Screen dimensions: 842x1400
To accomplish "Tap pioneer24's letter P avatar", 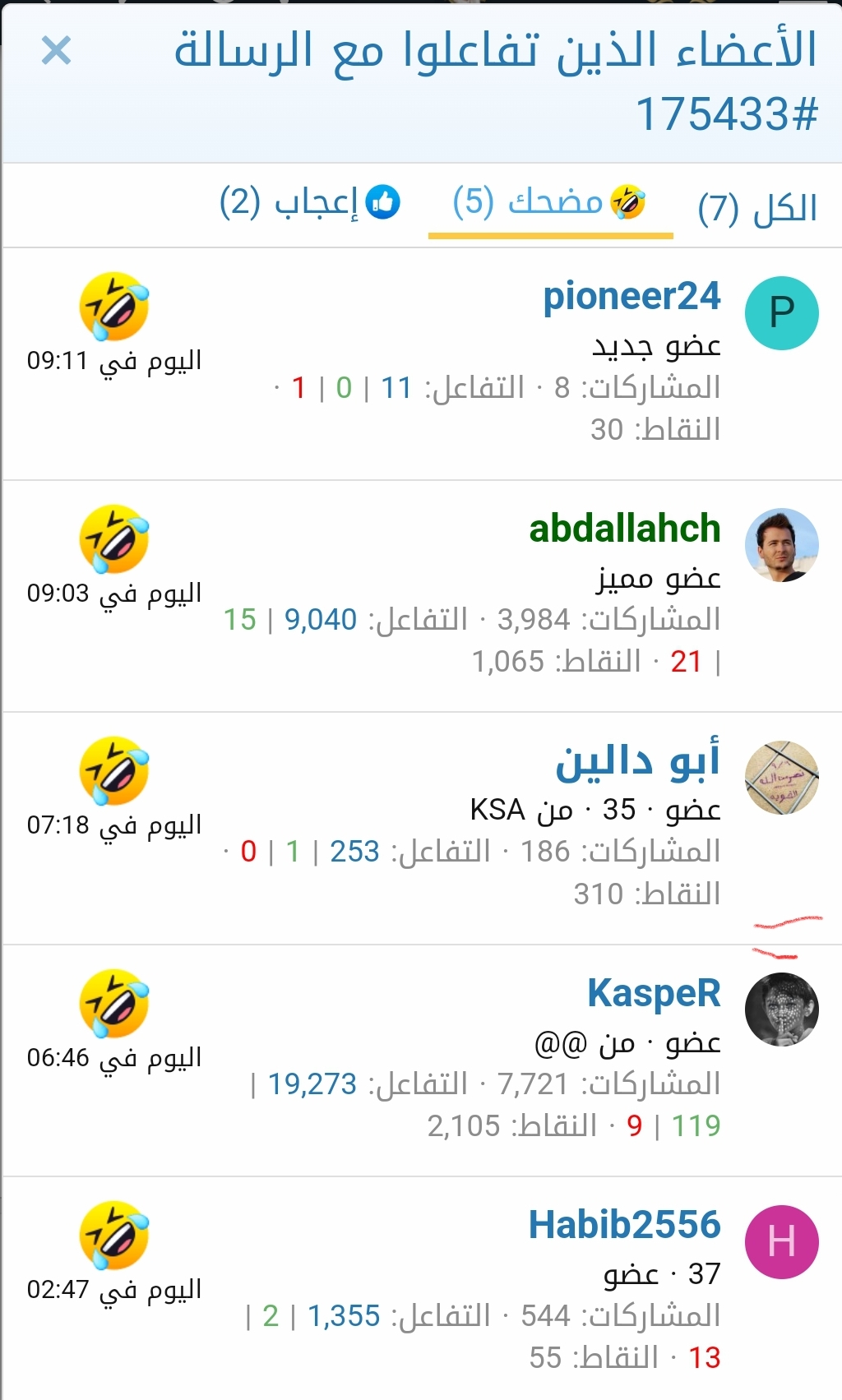I will pos(781,313).
